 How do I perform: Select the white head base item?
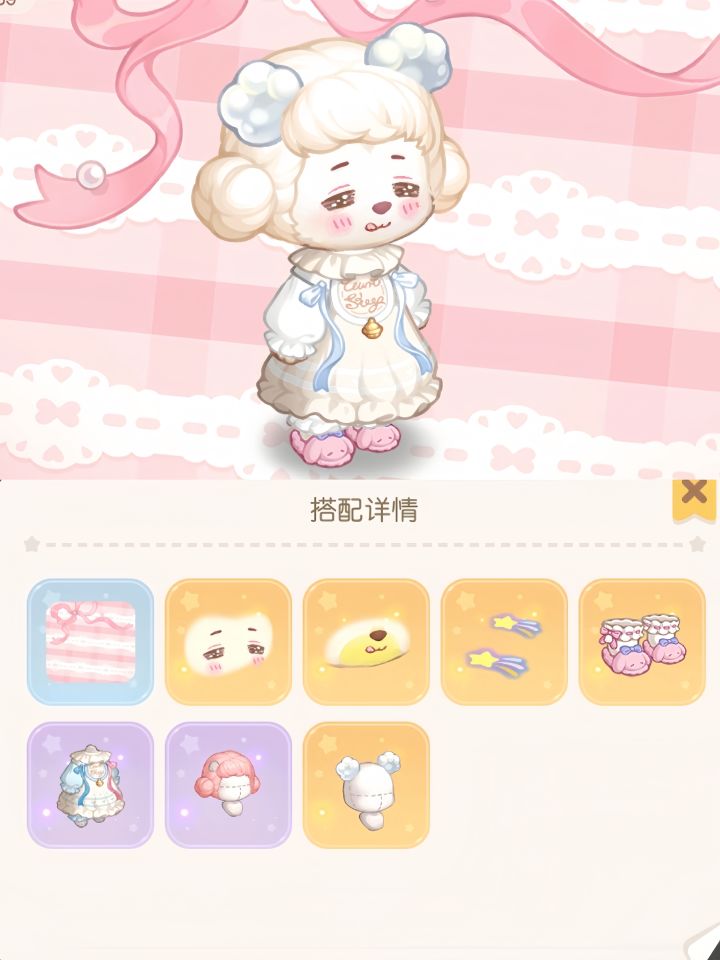pos(365,785)
